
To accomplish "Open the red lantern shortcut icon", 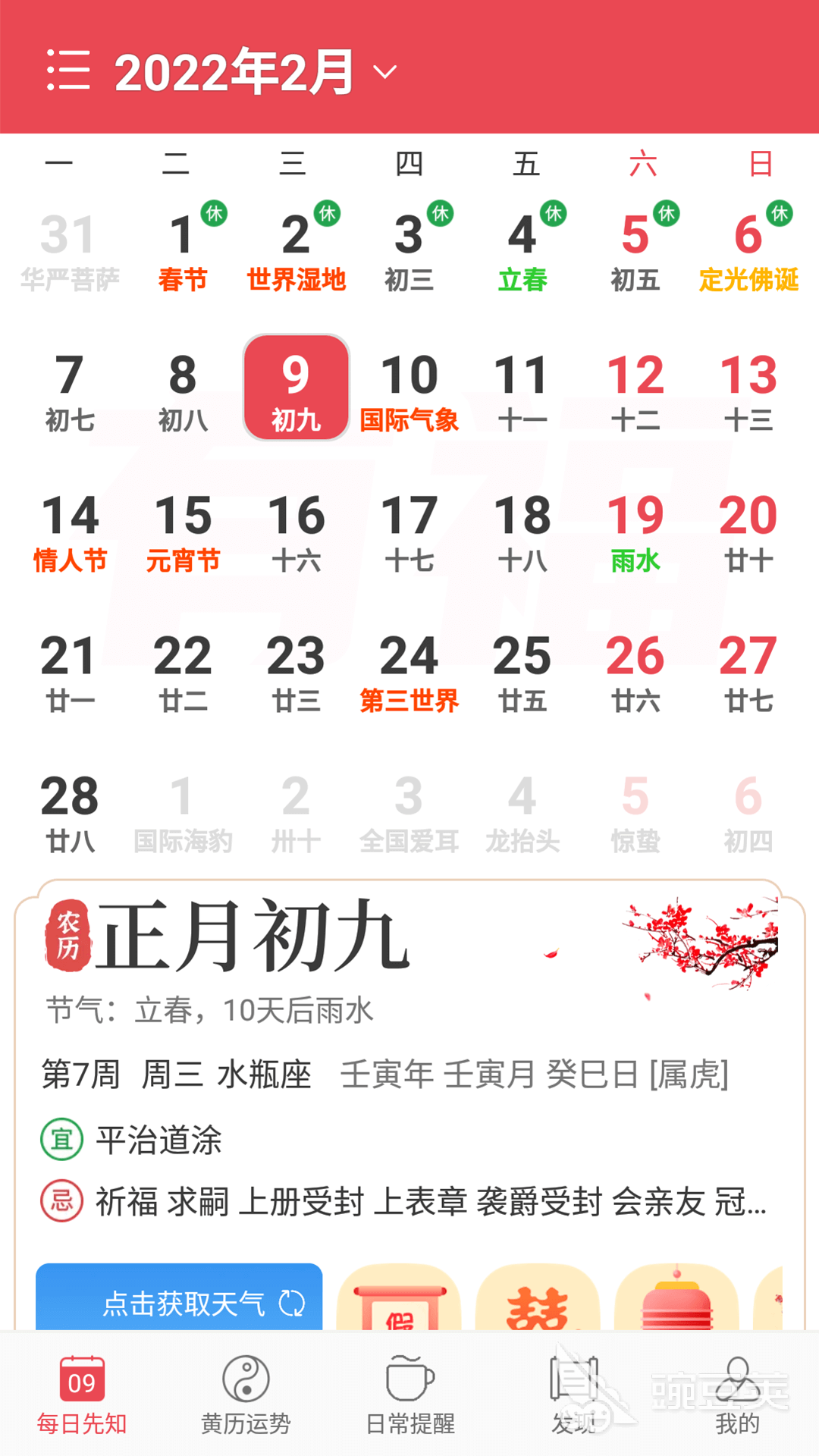I will pyautogui.click(x=676, y=1300).
